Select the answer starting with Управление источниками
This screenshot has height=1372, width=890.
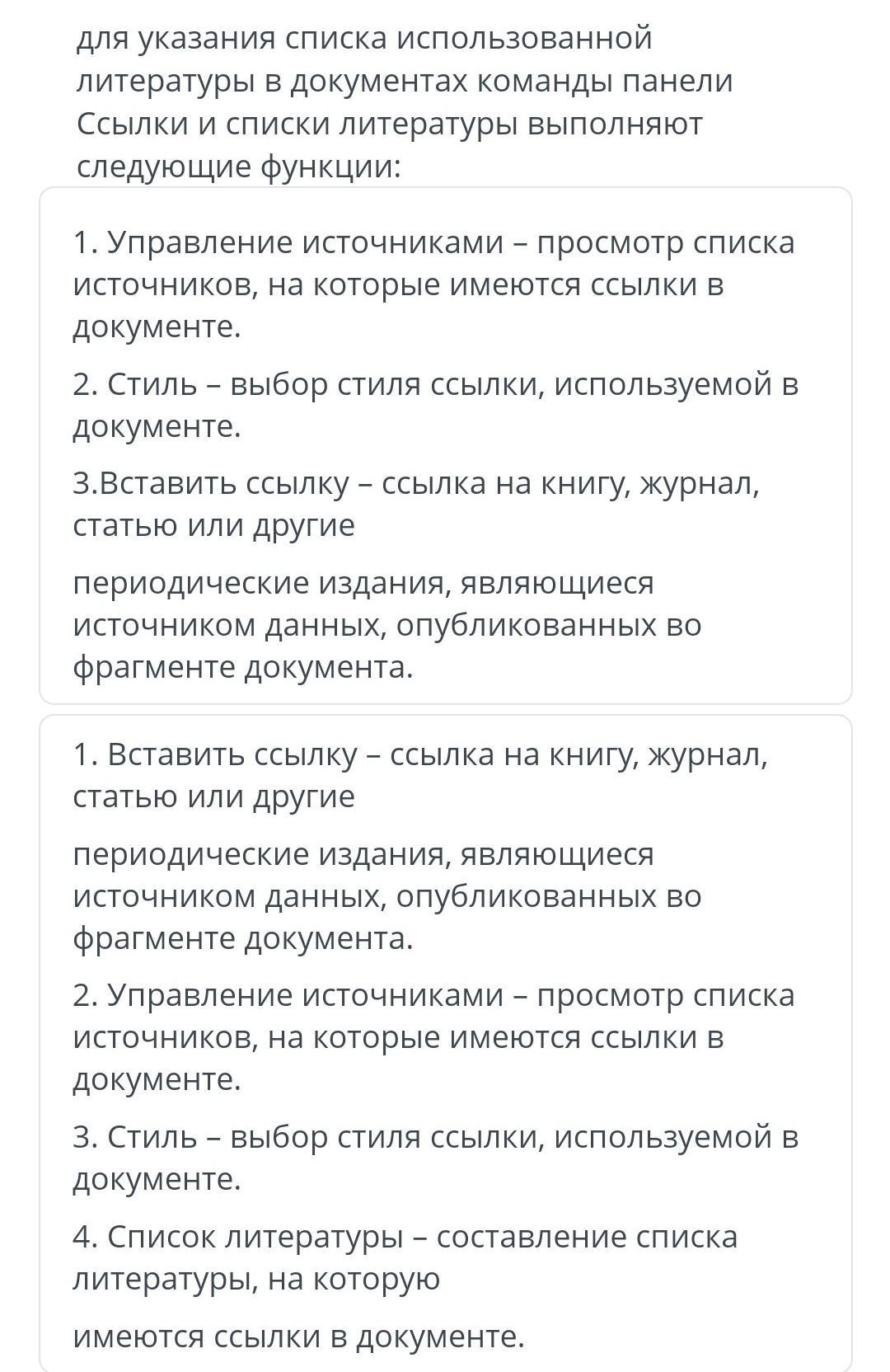(x=445, y=445)
